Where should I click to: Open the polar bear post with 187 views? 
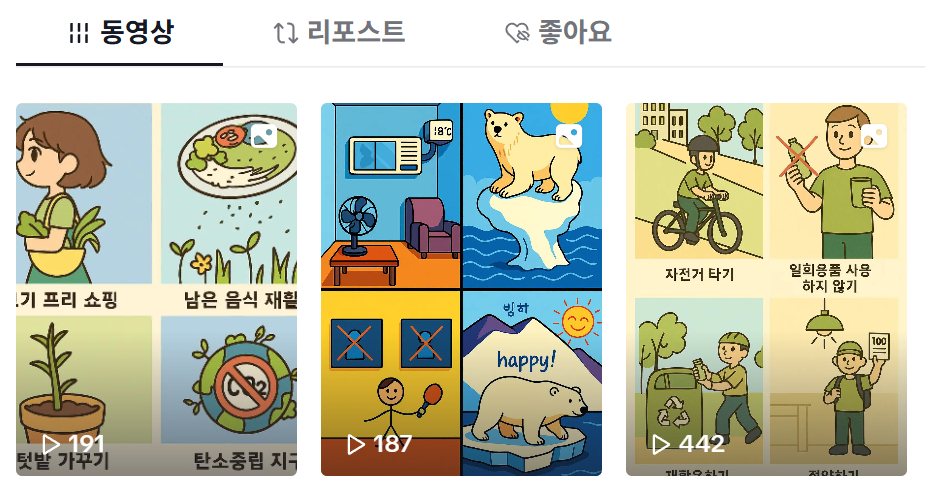click(461, 289)
